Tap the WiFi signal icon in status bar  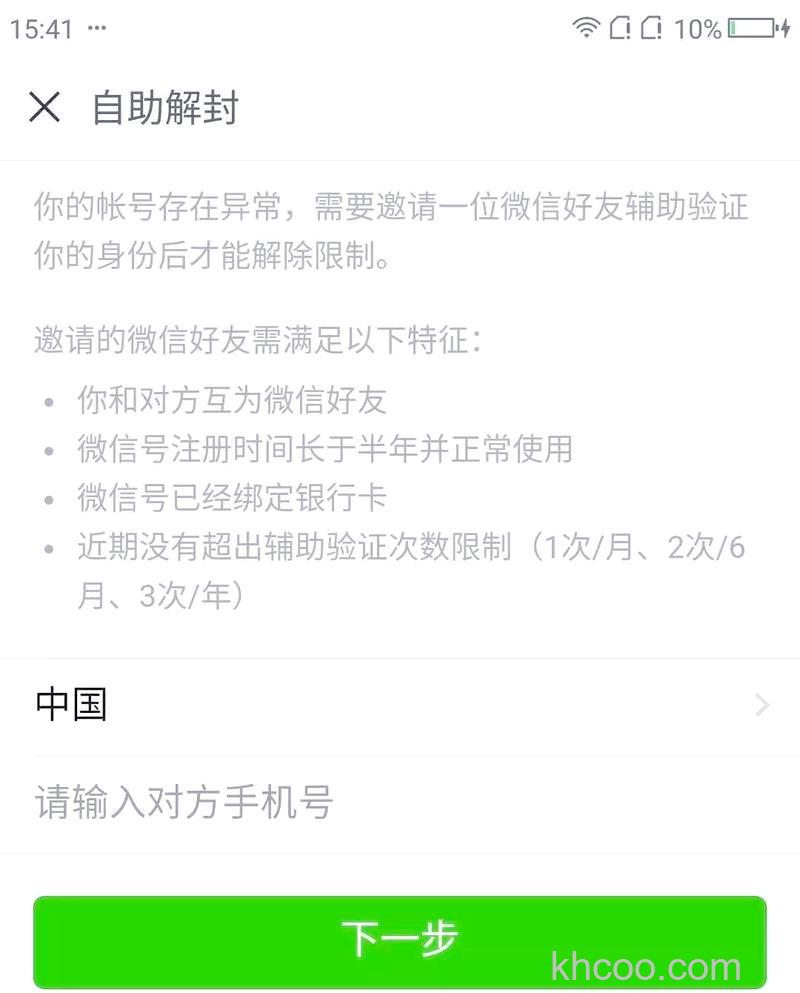[586, 28]
